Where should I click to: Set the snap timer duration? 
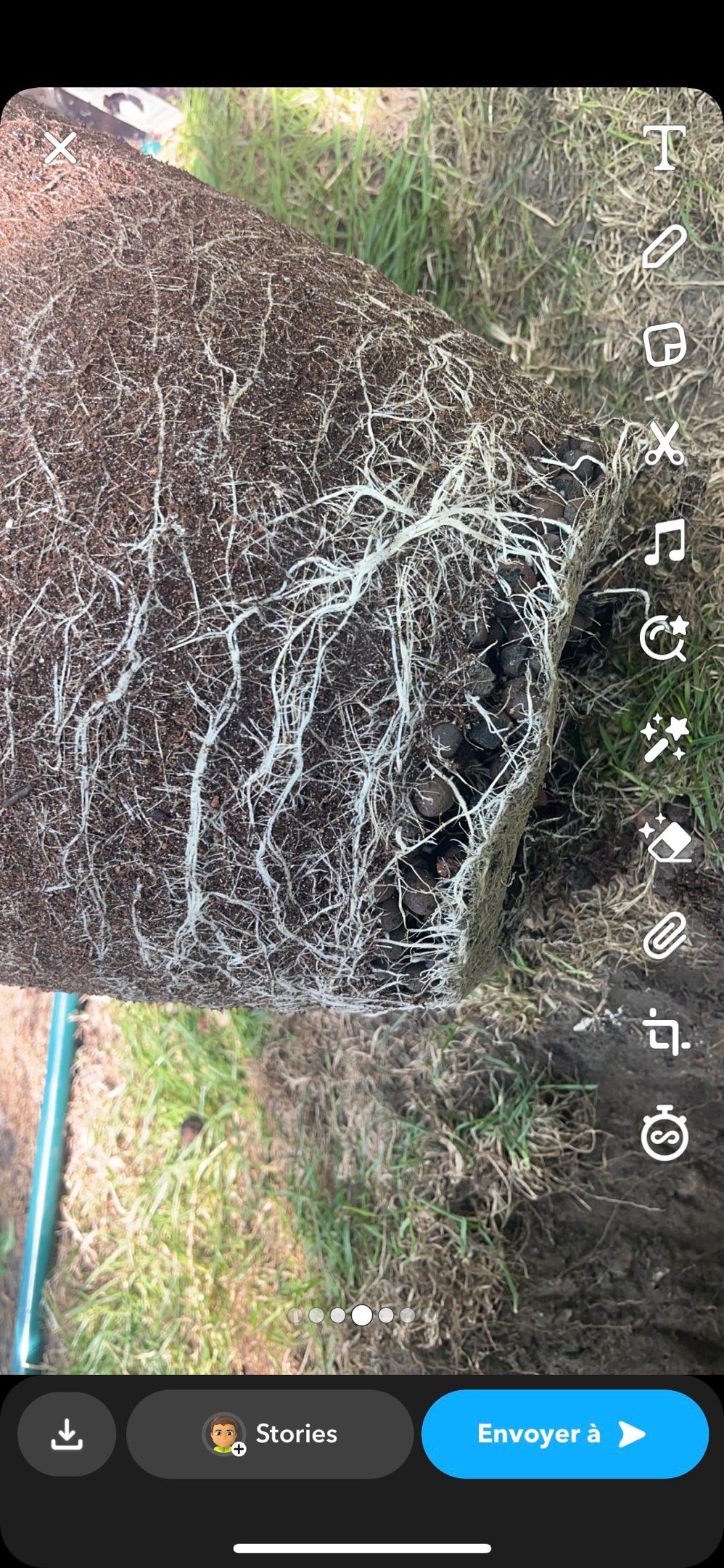tap(664, 1132)
